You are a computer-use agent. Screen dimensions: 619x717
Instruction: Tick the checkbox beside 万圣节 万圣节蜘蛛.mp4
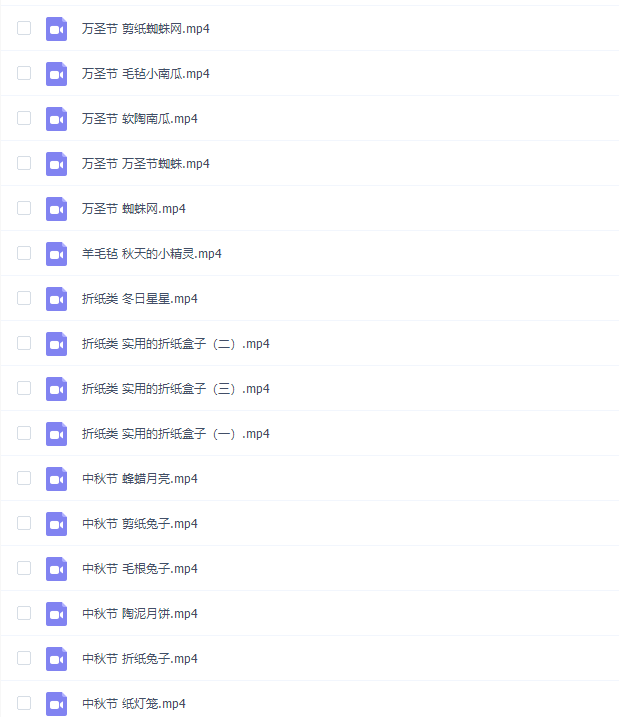[24, 164]
